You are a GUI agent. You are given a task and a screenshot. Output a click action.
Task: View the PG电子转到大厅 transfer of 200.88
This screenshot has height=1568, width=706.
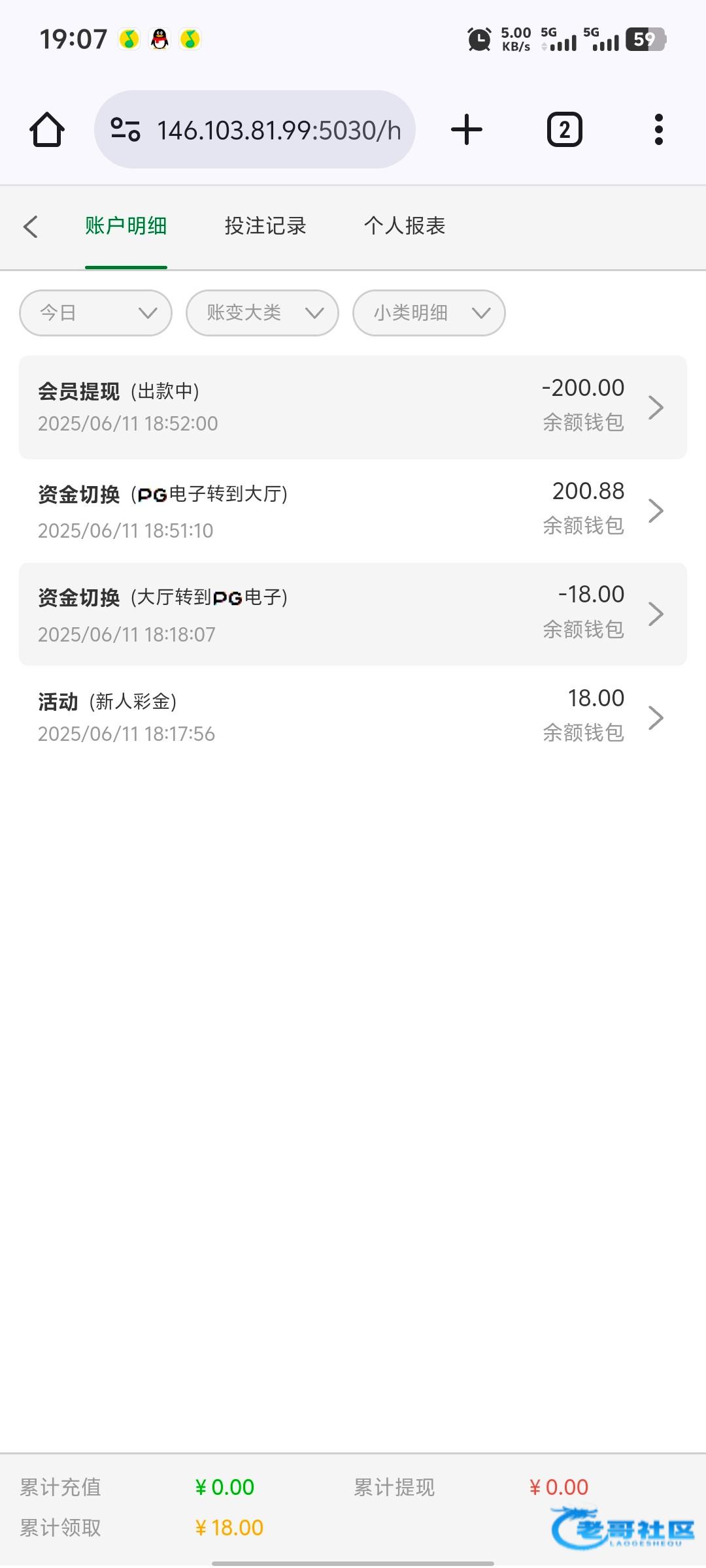[x=353, y=510]
